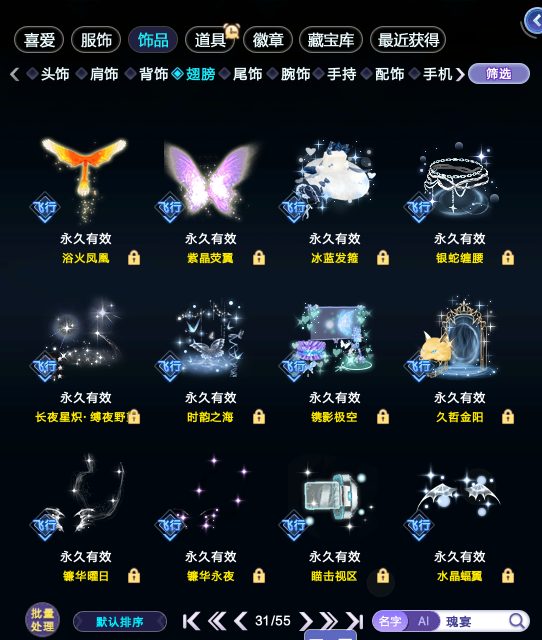542x640 pixels.
Task: Change the 默认排序 sort order
Action: 120,622
